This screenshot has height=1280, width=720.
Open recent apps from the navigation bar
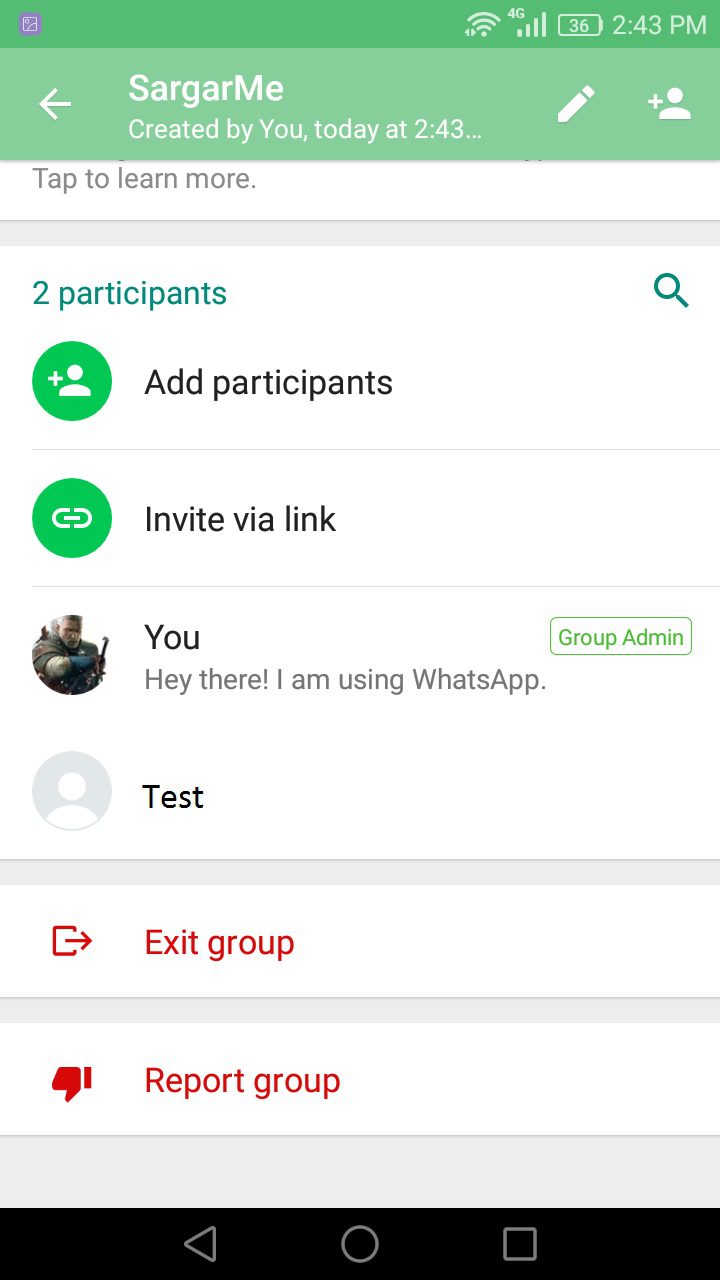point(520,1244)
